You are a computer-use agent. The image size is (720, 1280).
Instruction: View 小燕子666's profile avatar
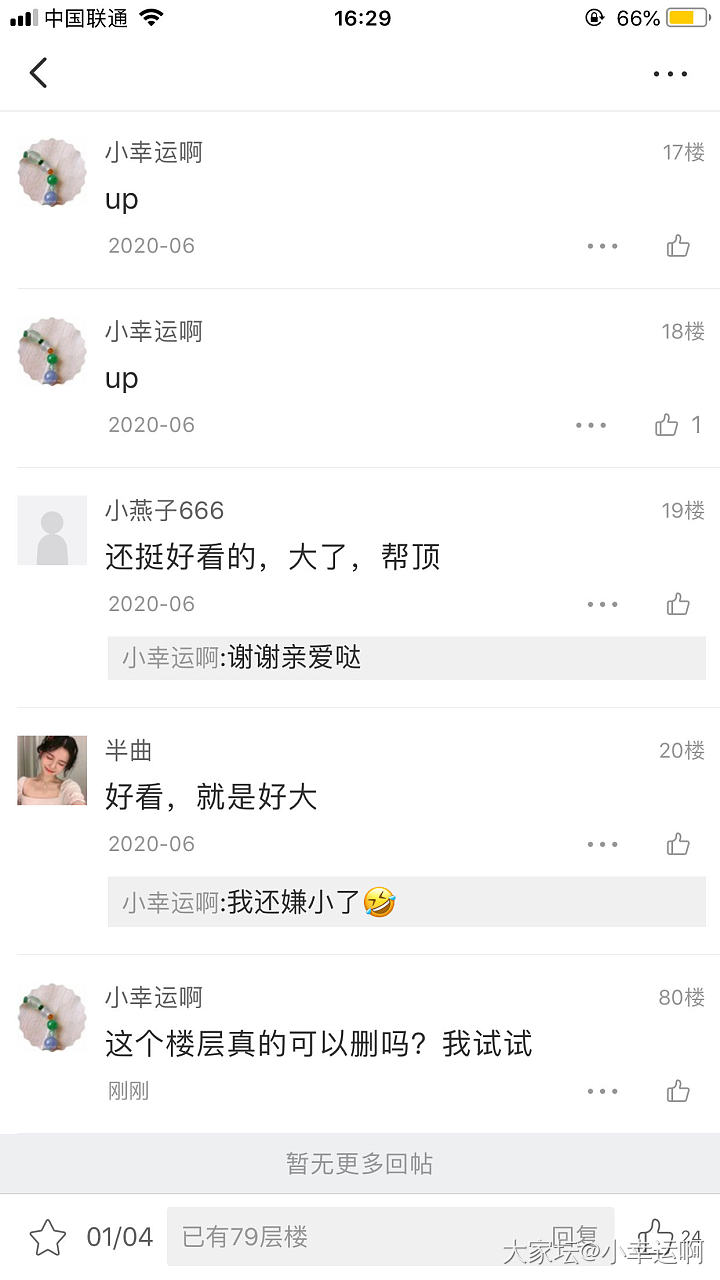click(52, 531)
